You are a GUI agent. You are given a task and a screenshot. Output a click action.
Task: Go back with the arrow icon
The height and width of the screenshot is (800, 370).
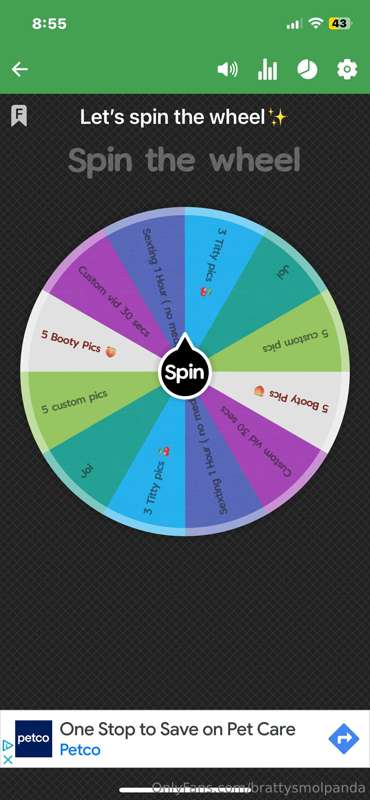(20, 69)
